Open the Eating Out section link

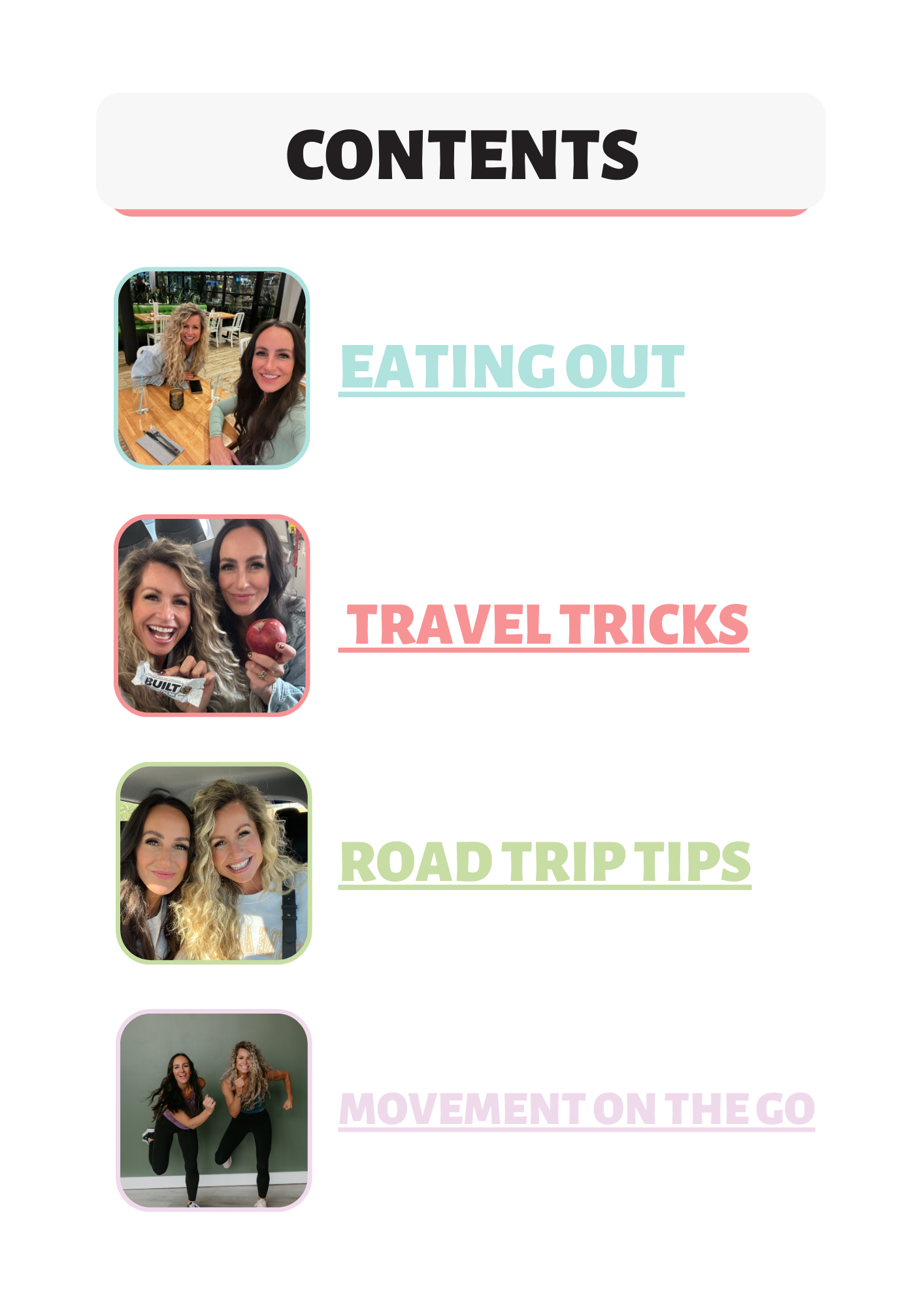(x=512, y=367)
